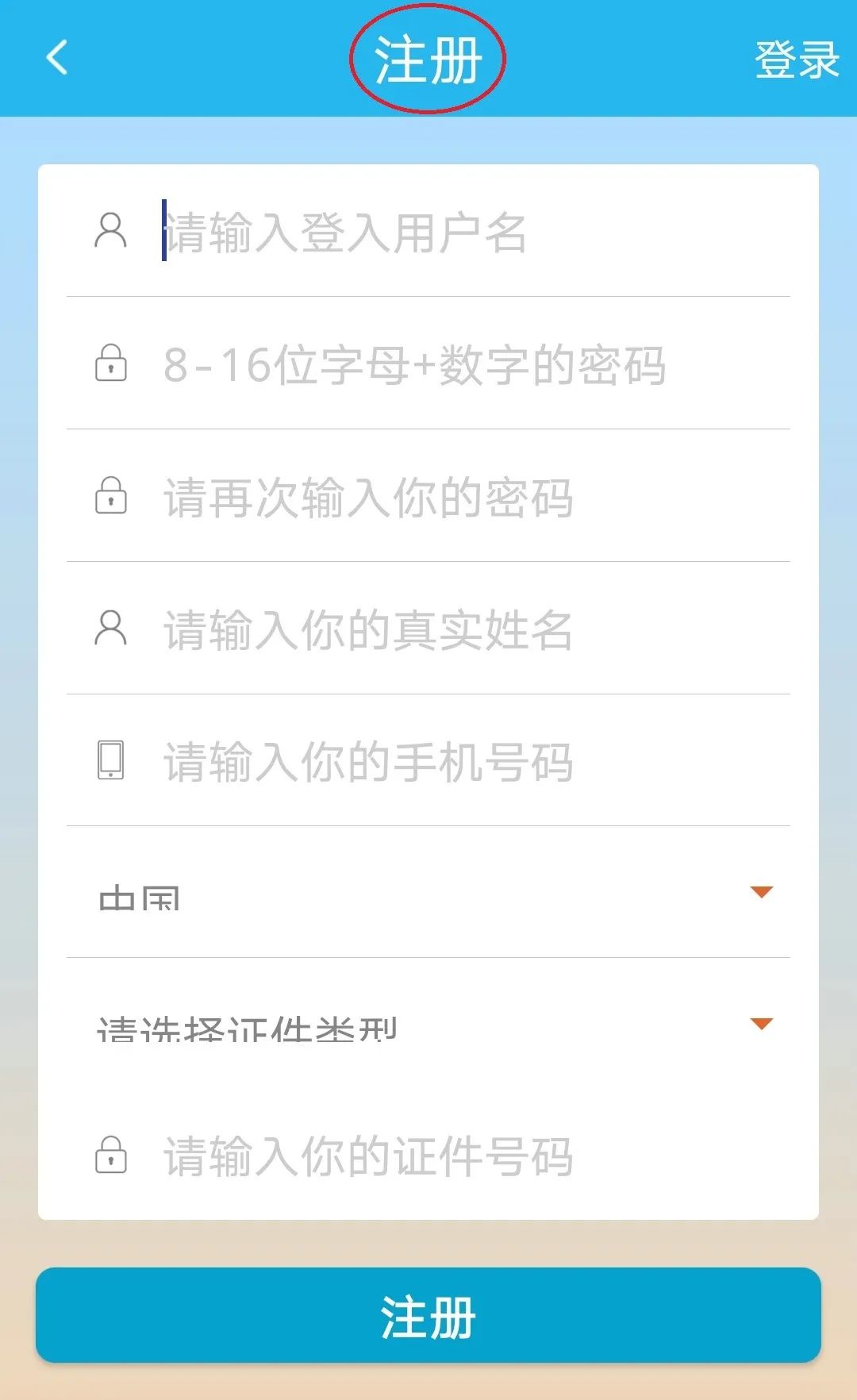Image resolution: width=857 pixels, height=1400 pixels.
Task: Click 登录 at the top right
Action: [x=796, y=60]
